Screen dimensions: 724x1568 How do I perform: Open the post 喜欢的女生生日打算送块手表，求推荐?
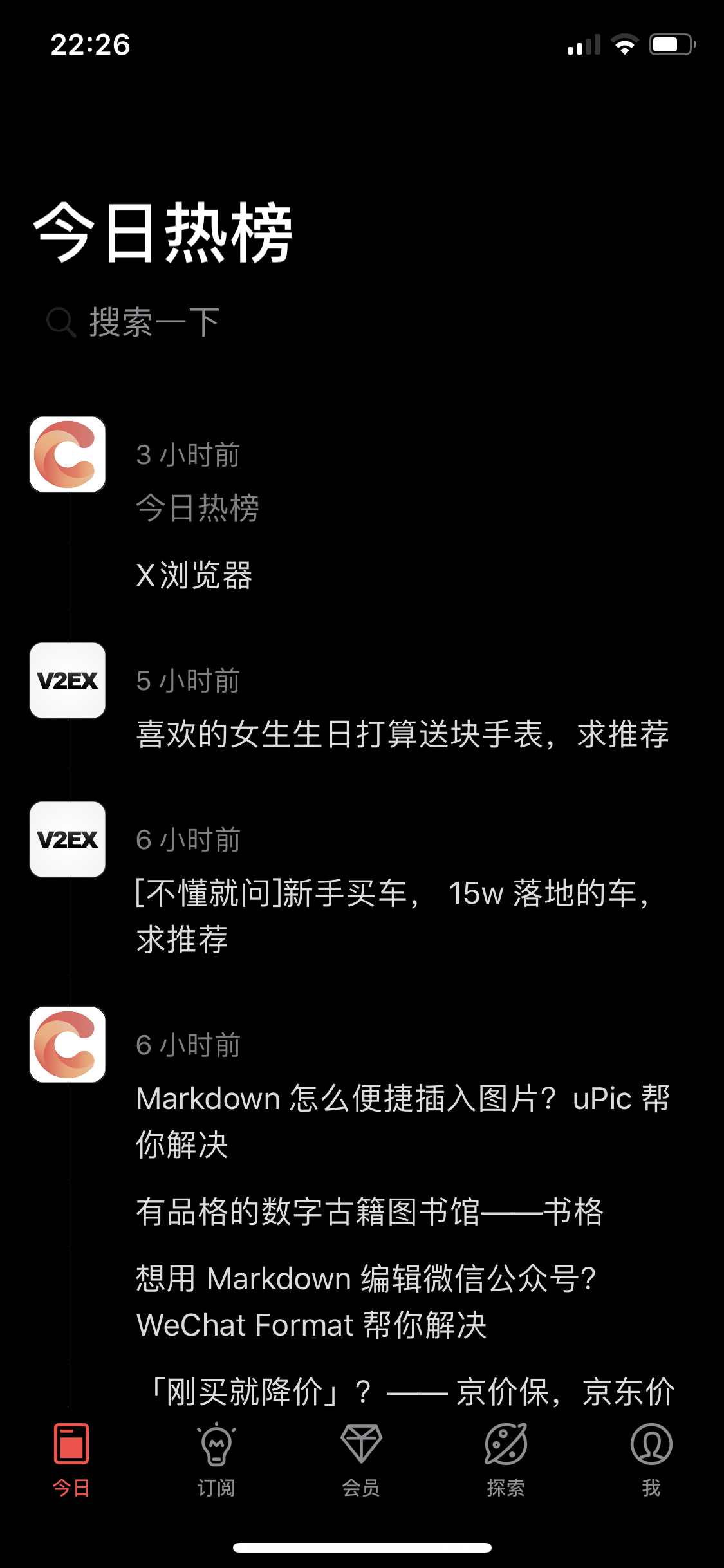coord(402,734)
